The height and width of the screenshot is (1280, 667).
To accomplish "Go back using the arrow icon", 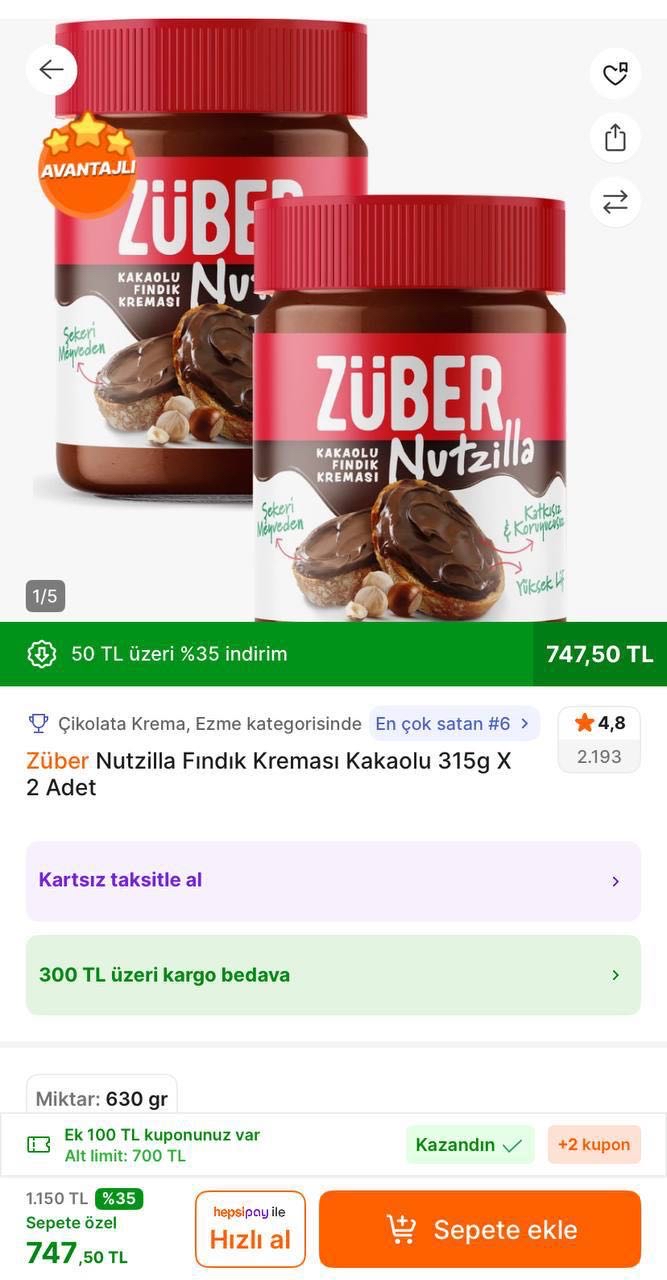I will pyautogui.click(x=51, y=70).
